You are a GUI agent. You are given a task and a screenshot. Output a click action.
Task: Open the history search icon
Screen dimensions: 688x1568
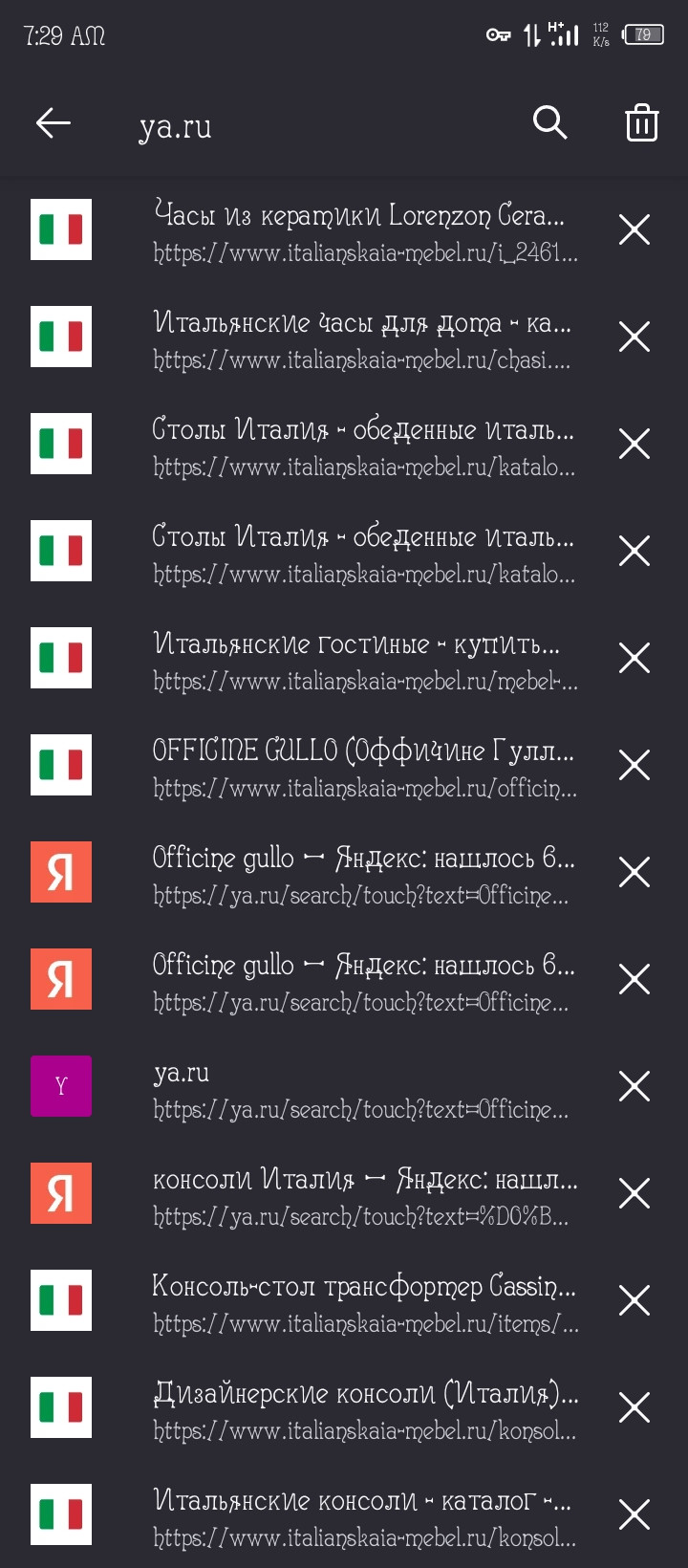tap(549, 123)
